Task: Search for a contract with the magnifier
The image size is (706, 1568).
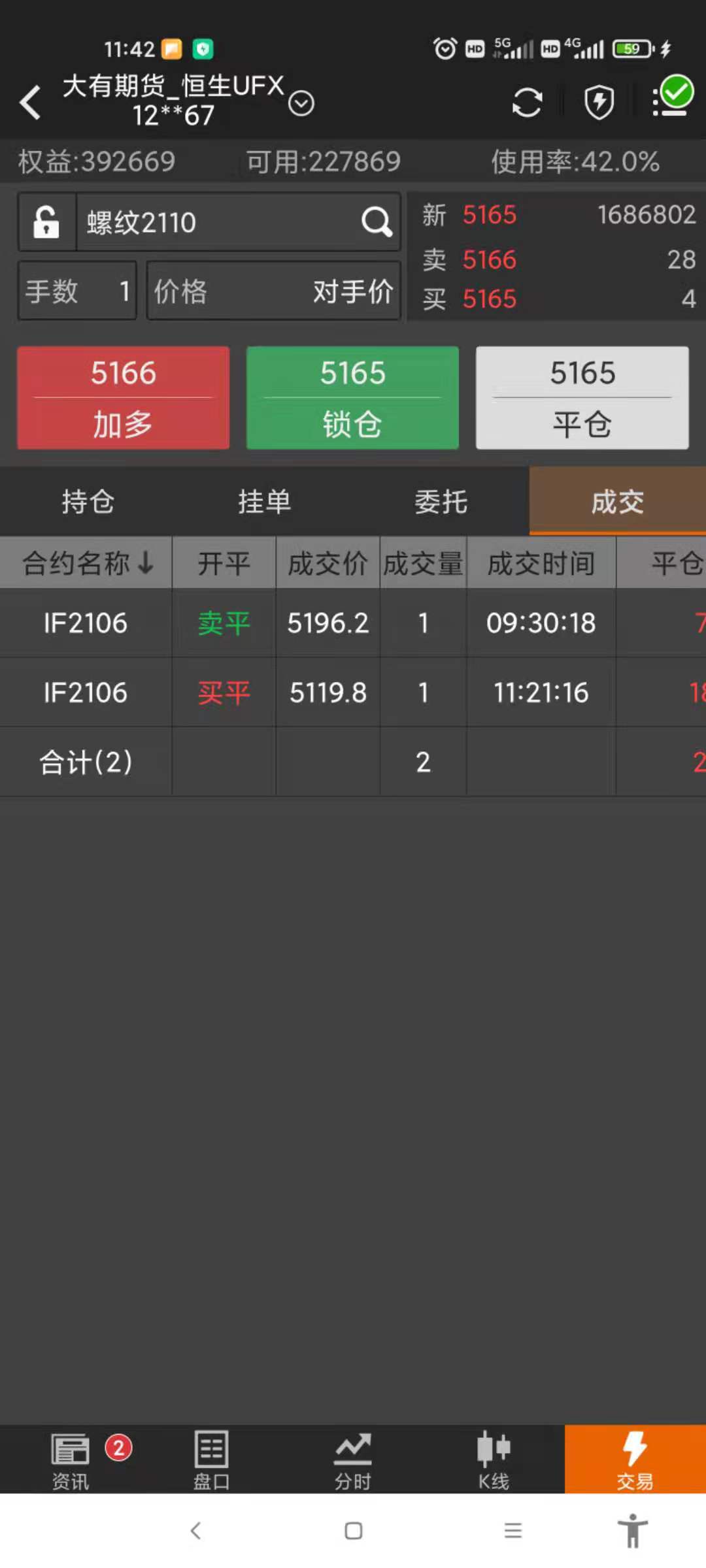Action: (377, 222)
